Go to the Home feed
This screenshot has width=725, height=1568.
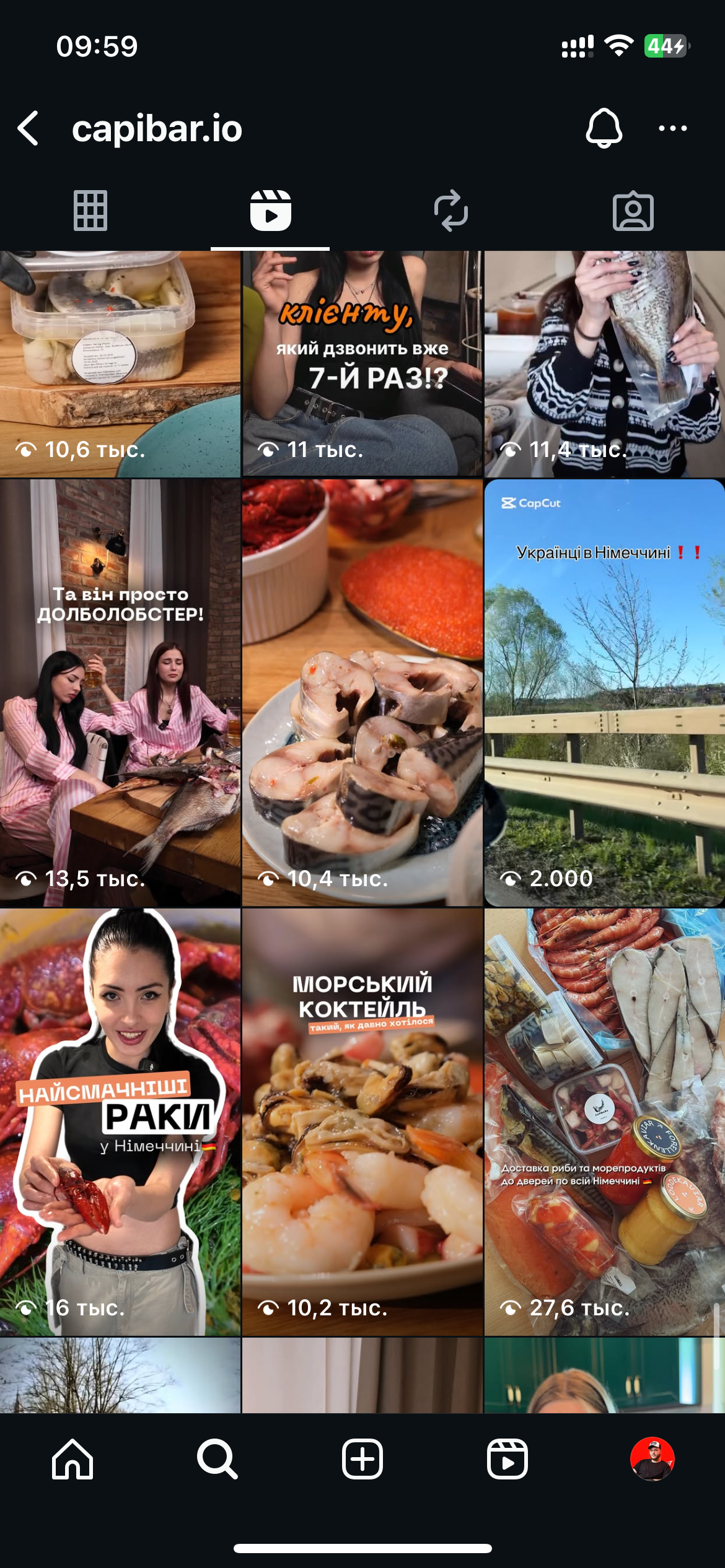[x=72, y=1459]
